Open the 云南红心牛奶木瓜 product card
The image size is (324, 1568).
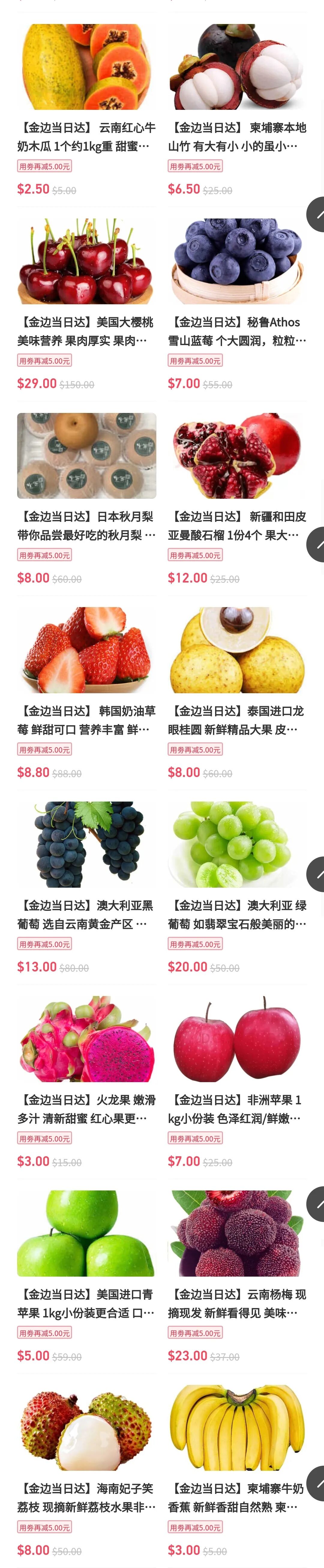coord(86,110)
